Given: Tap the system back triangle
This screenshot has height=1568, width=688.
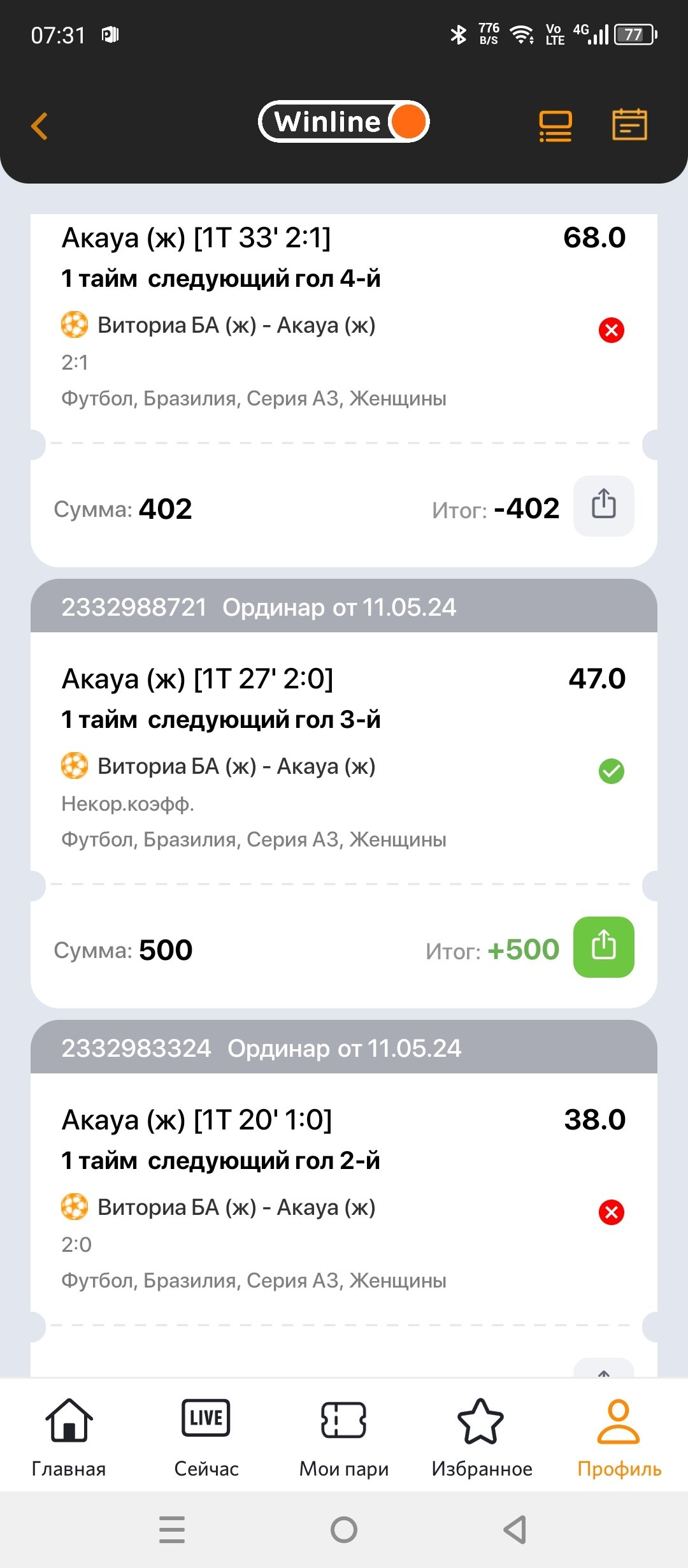Looking at the screenshot, I should tap(515, 1529).
